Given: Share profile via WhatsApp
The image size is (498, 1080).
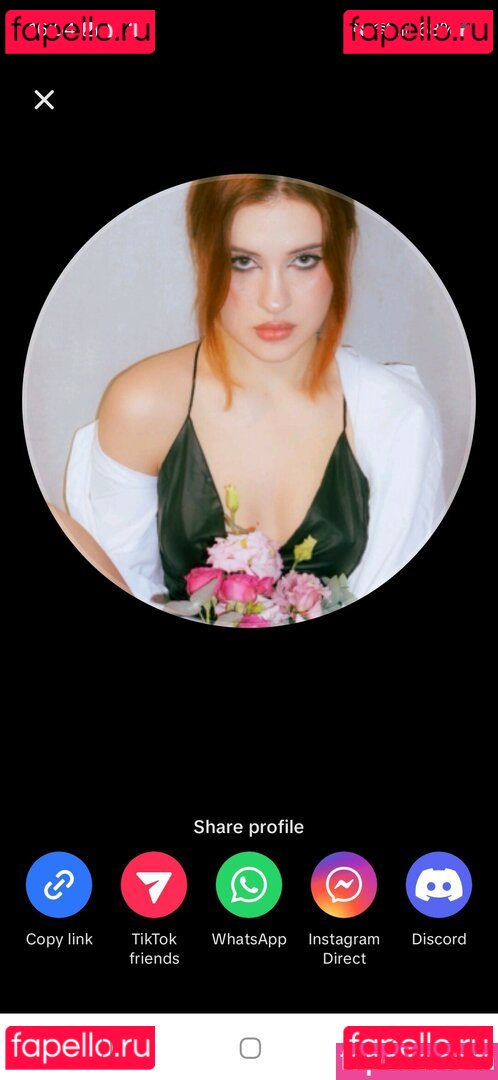Looking at the screenshot, I should click(x=249, y=885).
